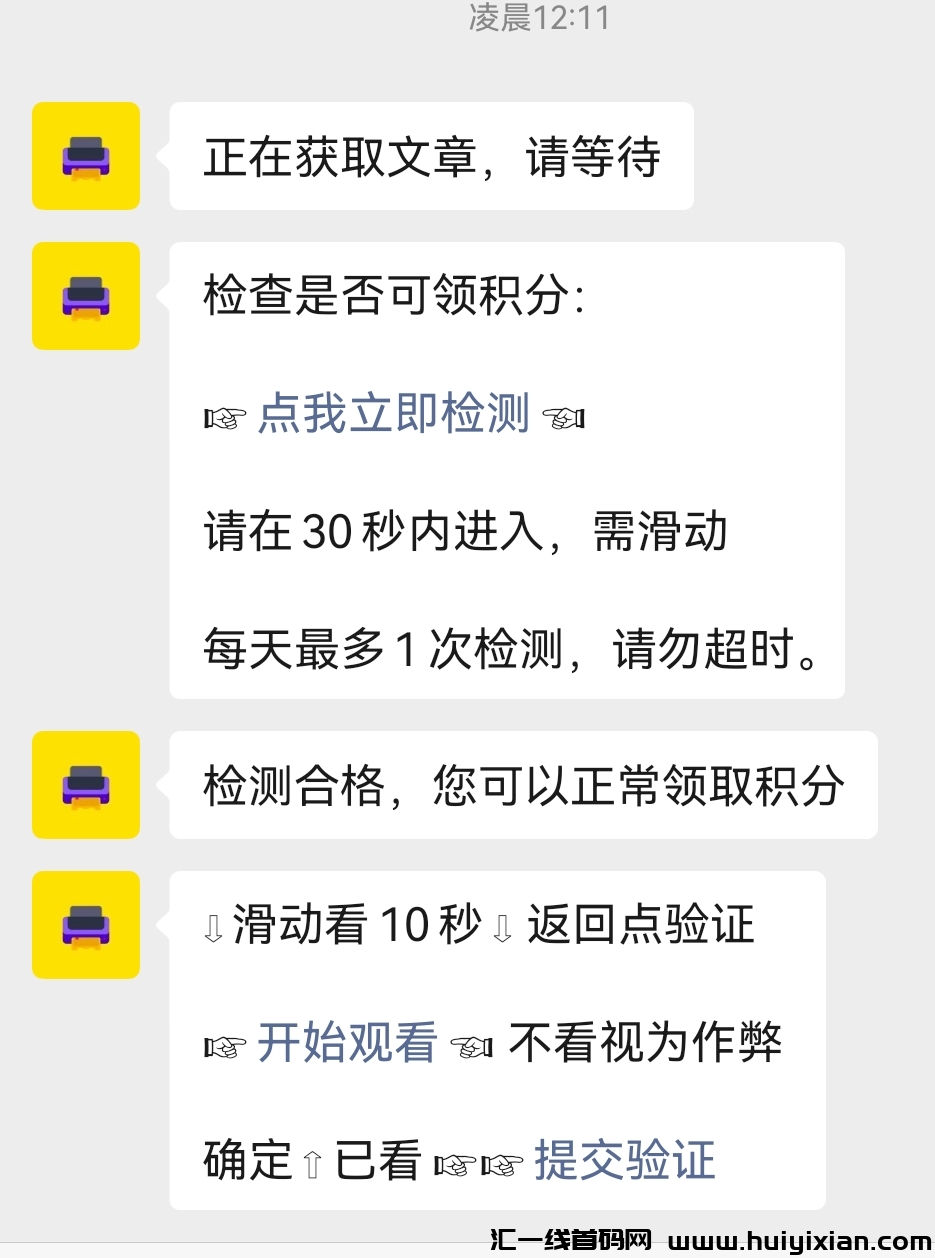Open the 点我立即检测 link

click(393, 414)
